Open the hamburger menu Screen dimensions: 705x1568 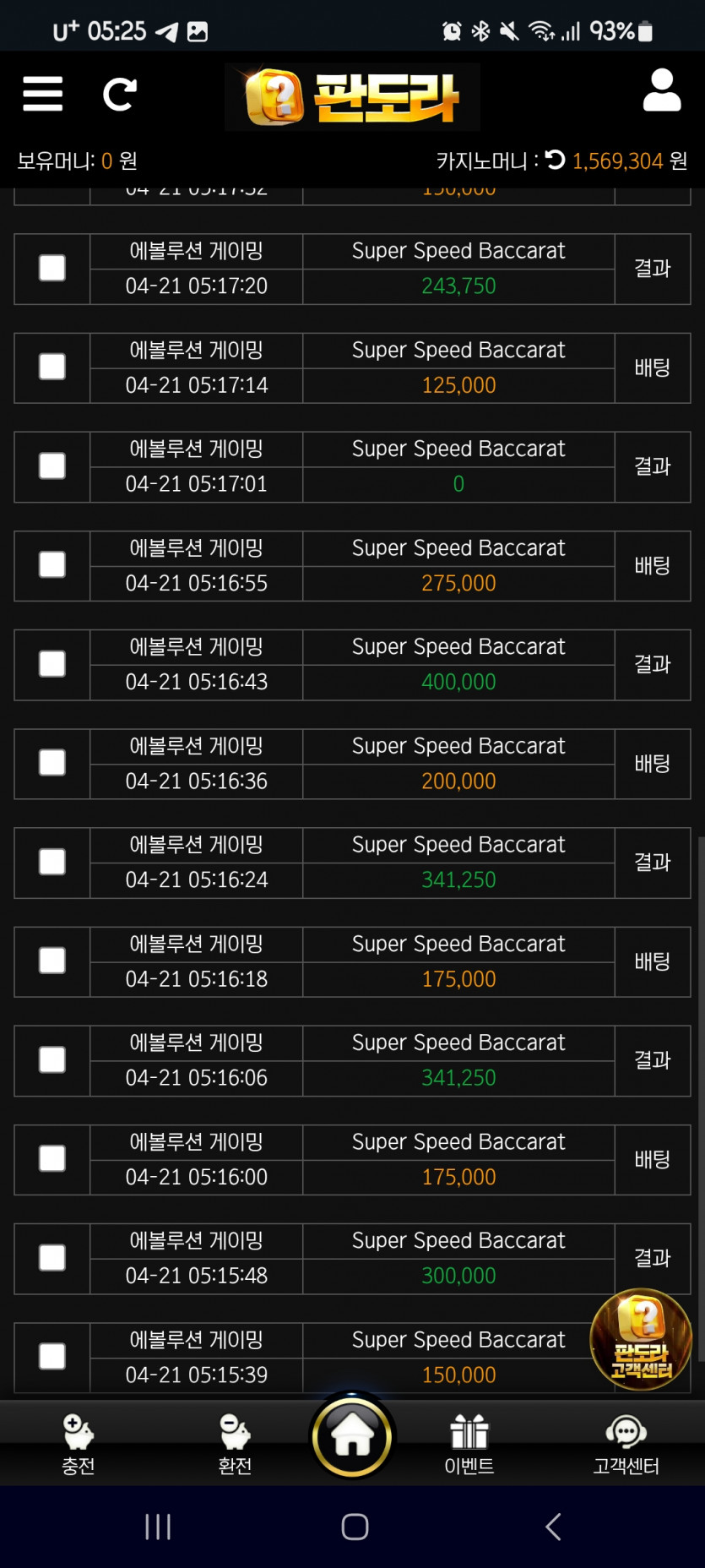pyautogui.click(x=43, y=94)
